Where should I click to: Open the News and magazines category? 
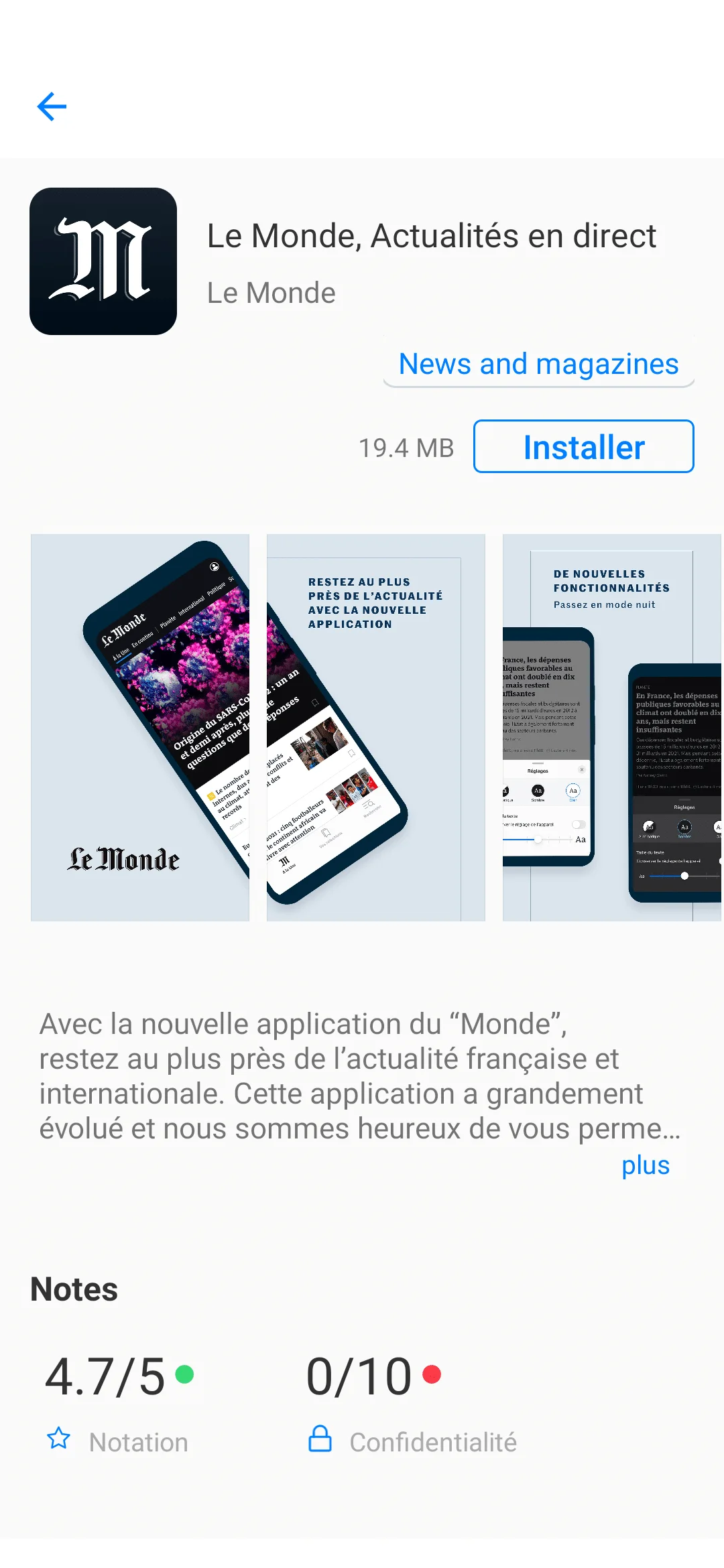pyautogui.click(x=539, y=364)
